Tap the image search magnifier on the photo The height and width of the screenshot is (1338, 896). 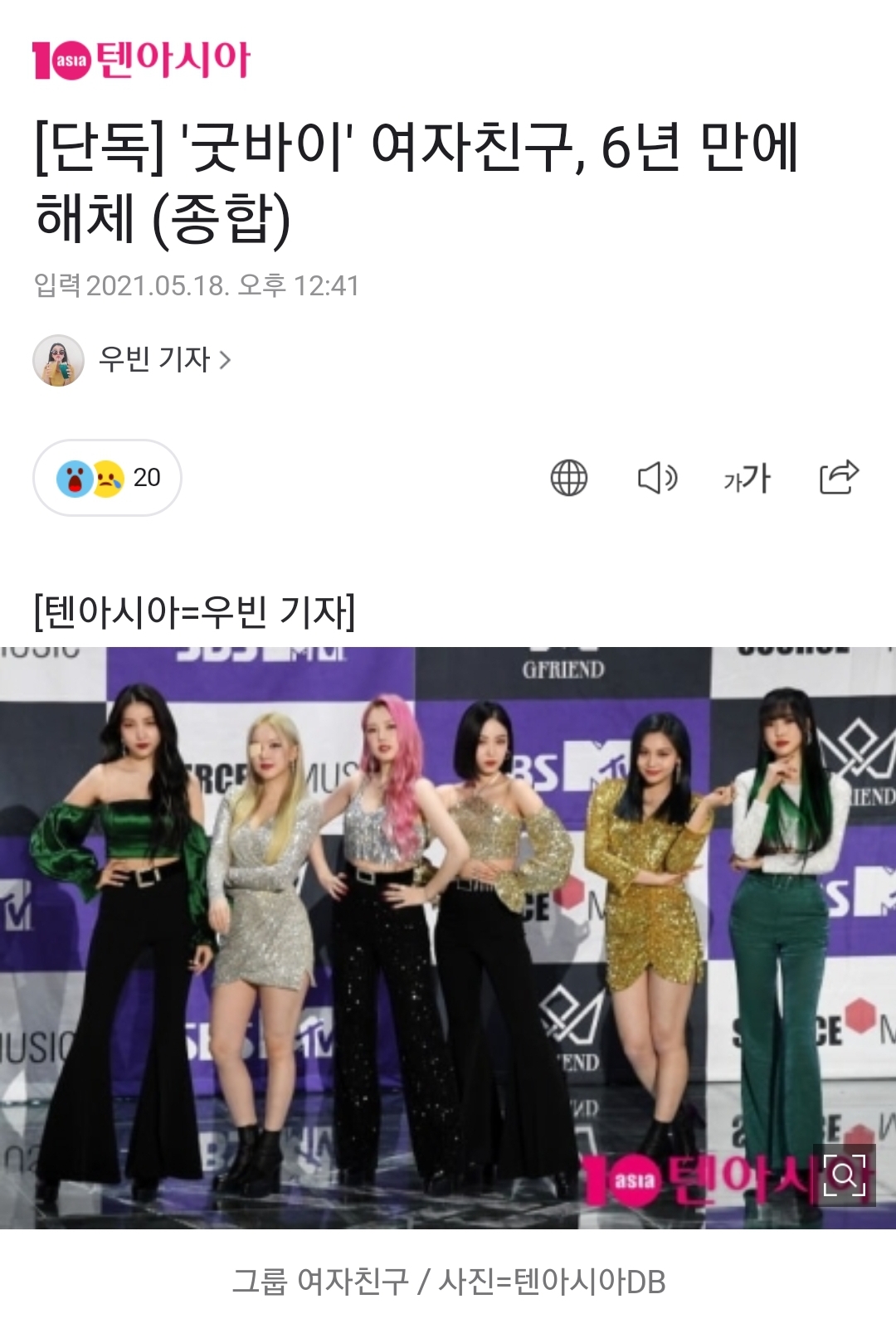coord(844,1175)
